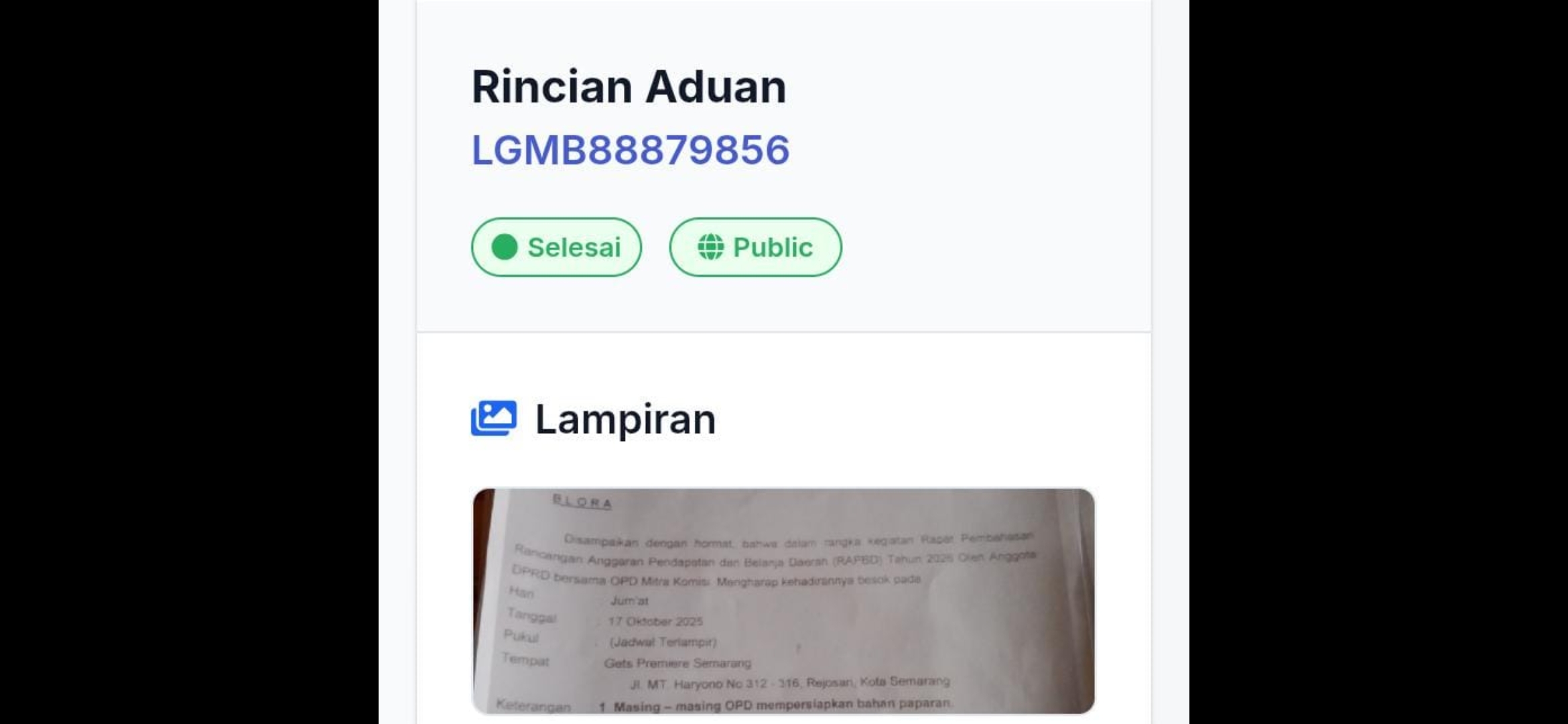Open the attached letter photo under Lampiran
Image resolution: width=1568 pixels, height=724 pixels.
pyautogui.click(x=783, y=601)
